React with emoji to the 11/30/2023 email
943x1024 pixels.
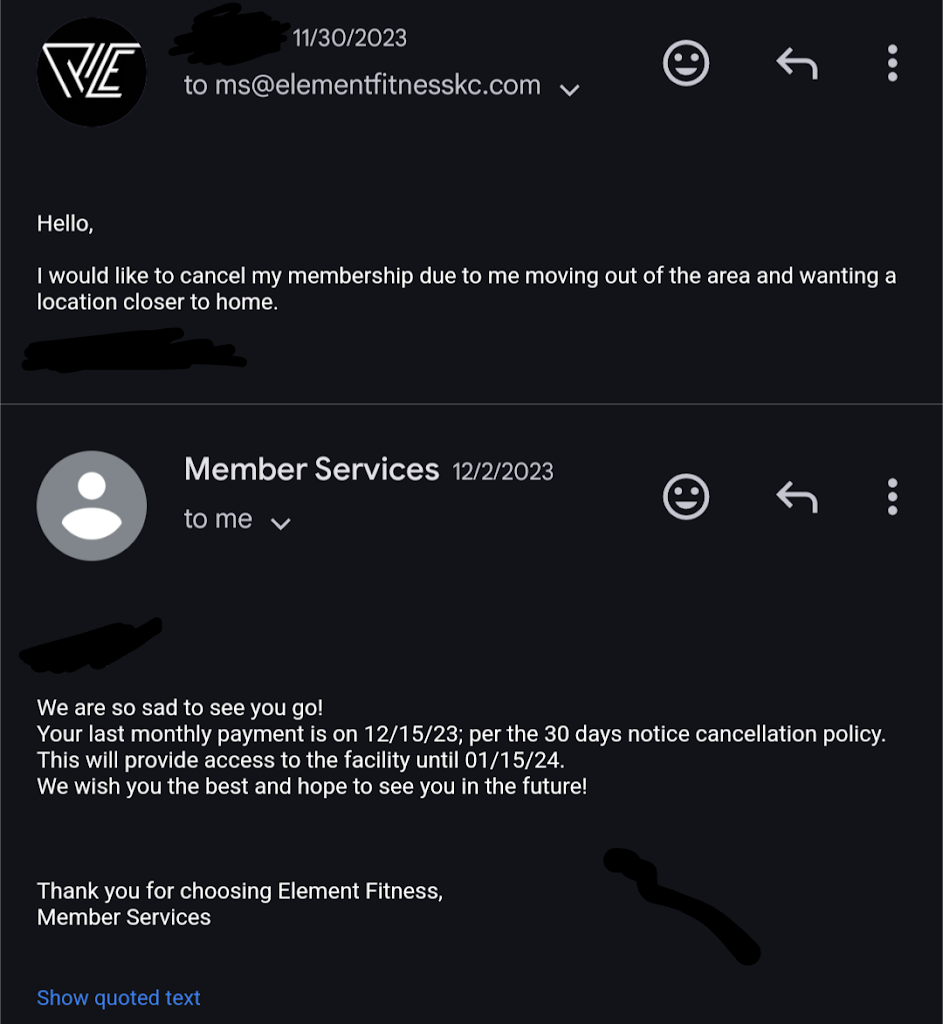(x=686, y=64)
